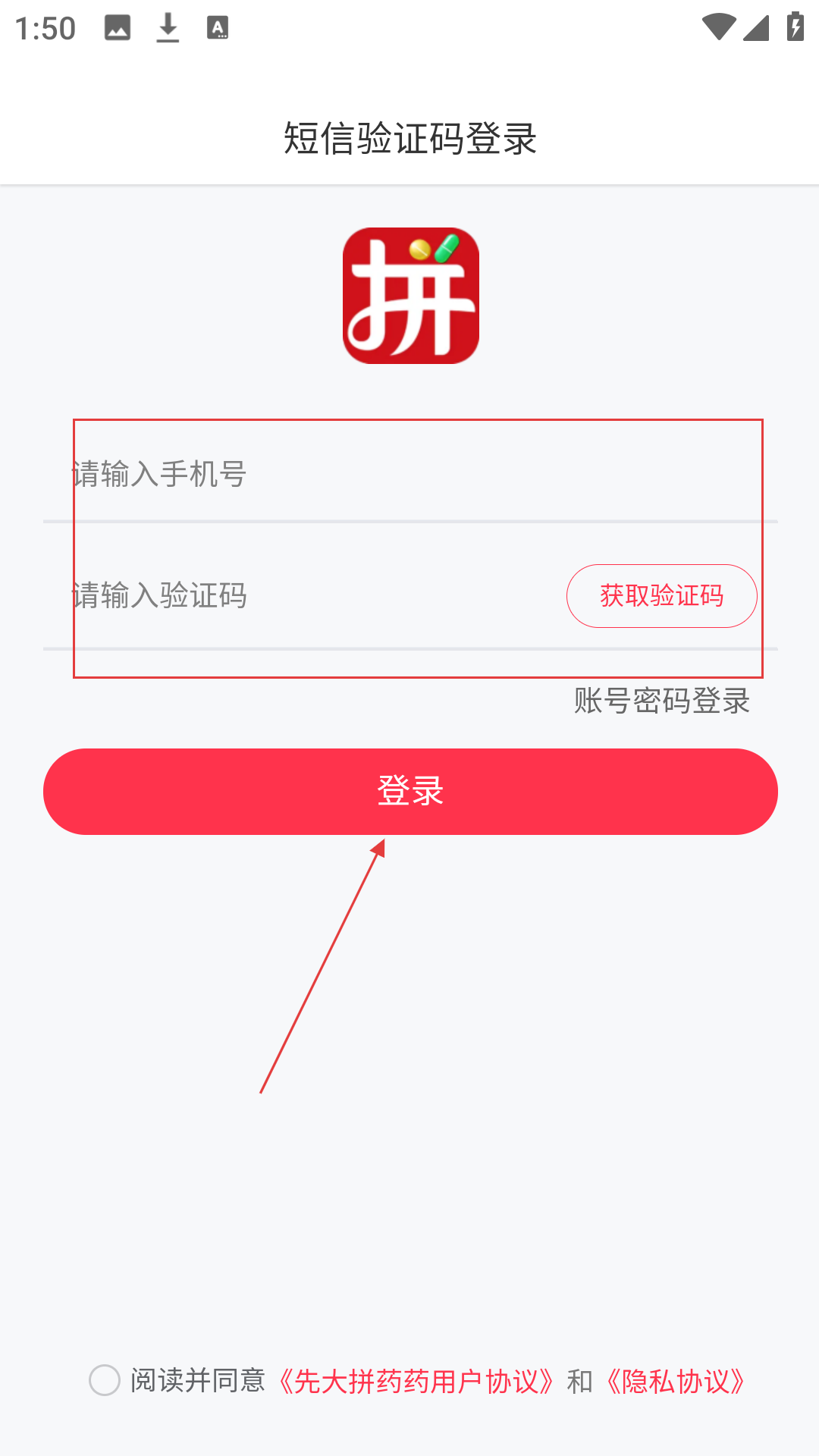Focus the verification code input field
819x1456 pixels.
[303, 596]
